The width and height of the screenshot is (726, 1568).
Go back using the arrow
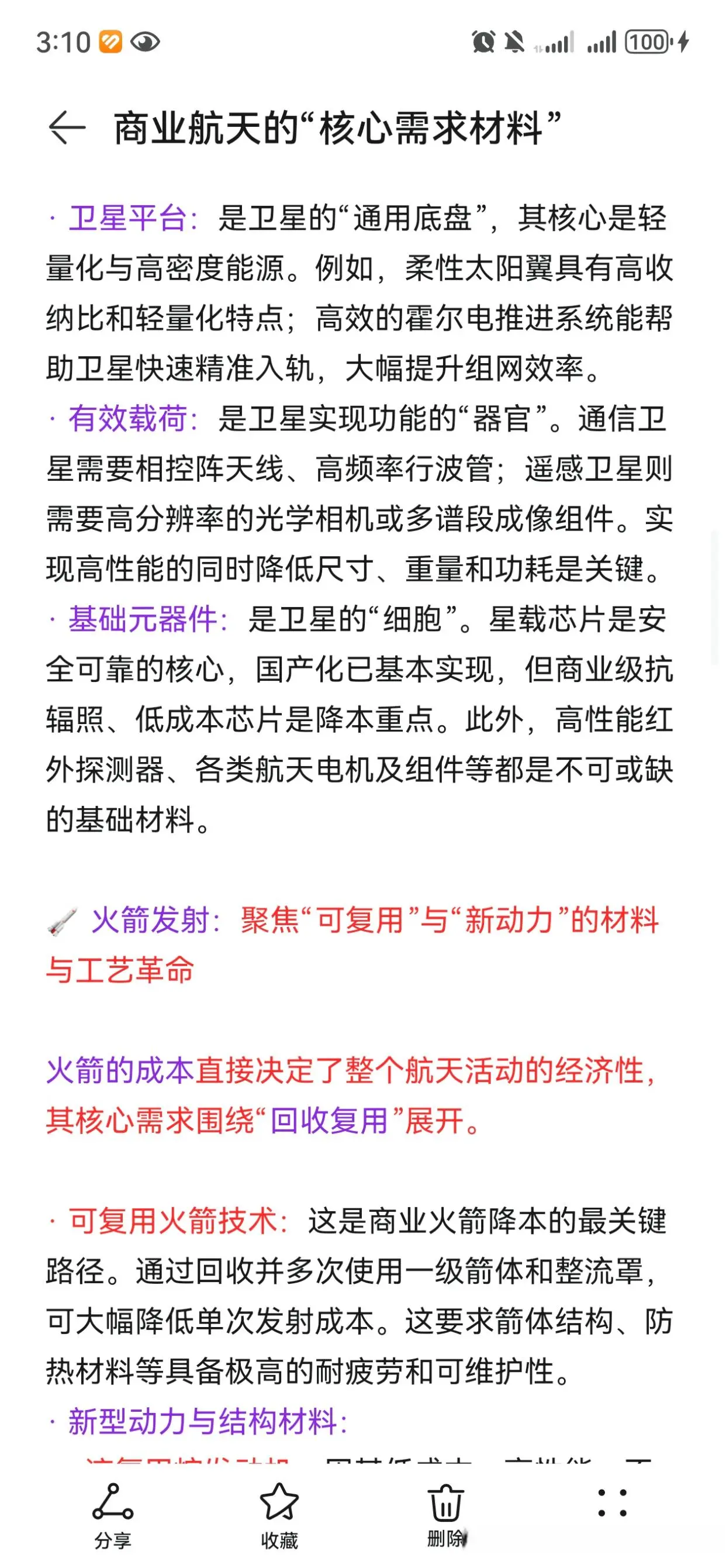66,128
